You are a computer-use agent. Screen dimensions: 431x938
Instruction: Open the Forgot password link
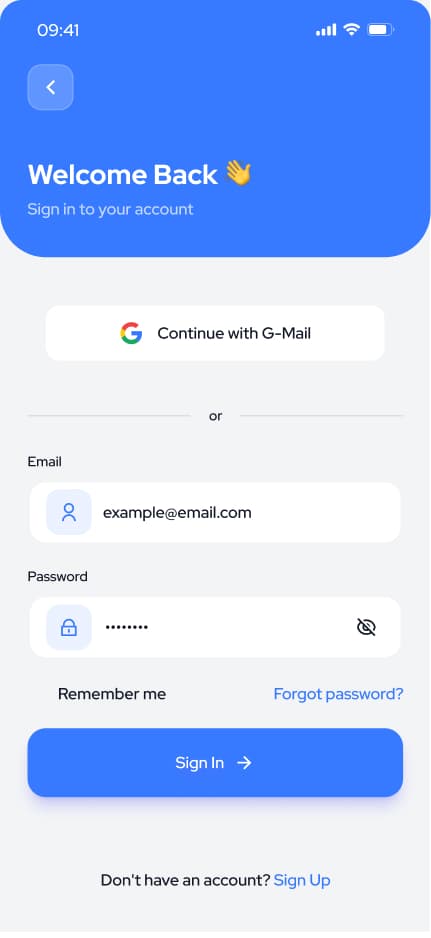pos(338,694)
